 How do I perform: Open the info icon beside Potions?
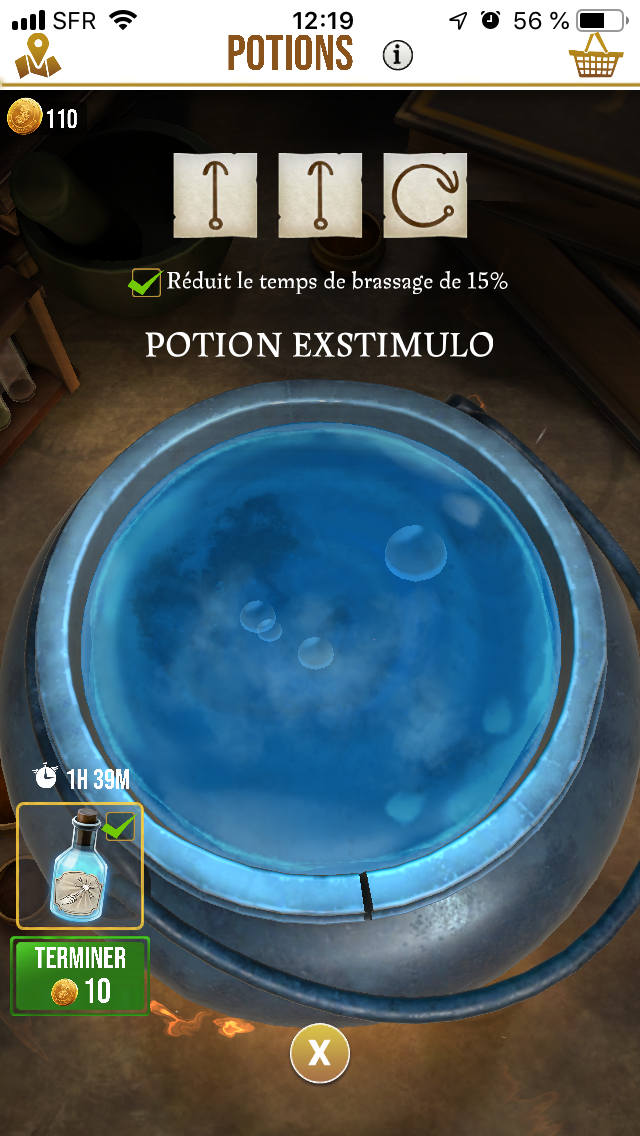(x=397, y=55)
